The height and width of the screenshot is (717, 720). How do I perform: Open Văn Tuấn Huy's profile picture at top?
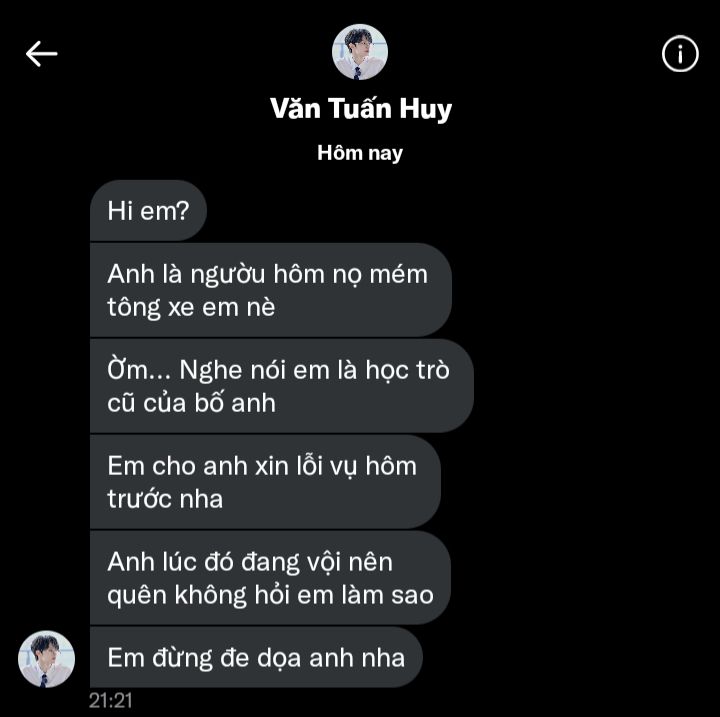[360, 52]
